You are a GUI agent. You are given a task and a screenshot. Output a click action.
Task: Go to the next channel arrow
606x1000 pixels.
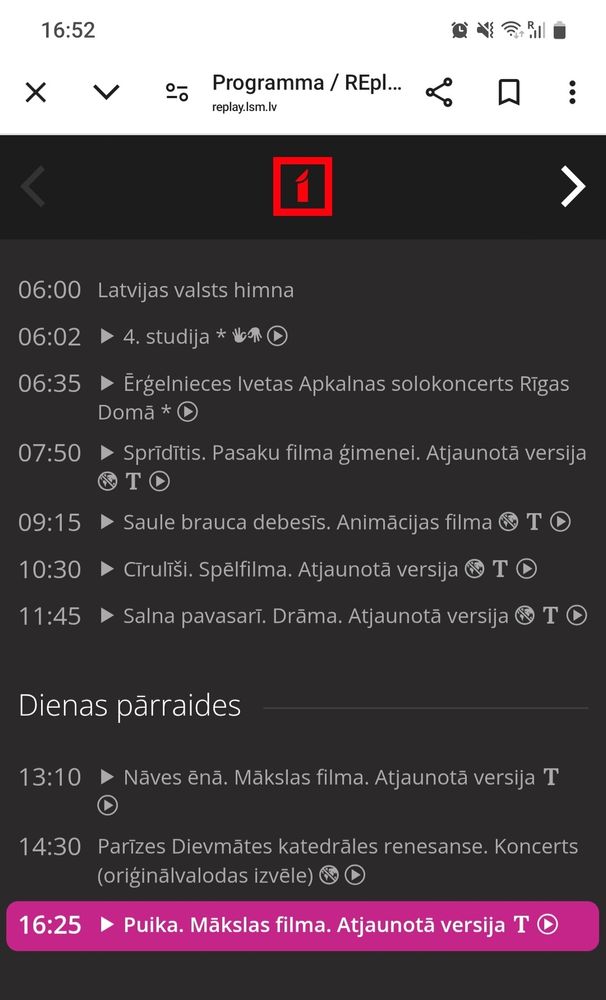click(572, 186)
